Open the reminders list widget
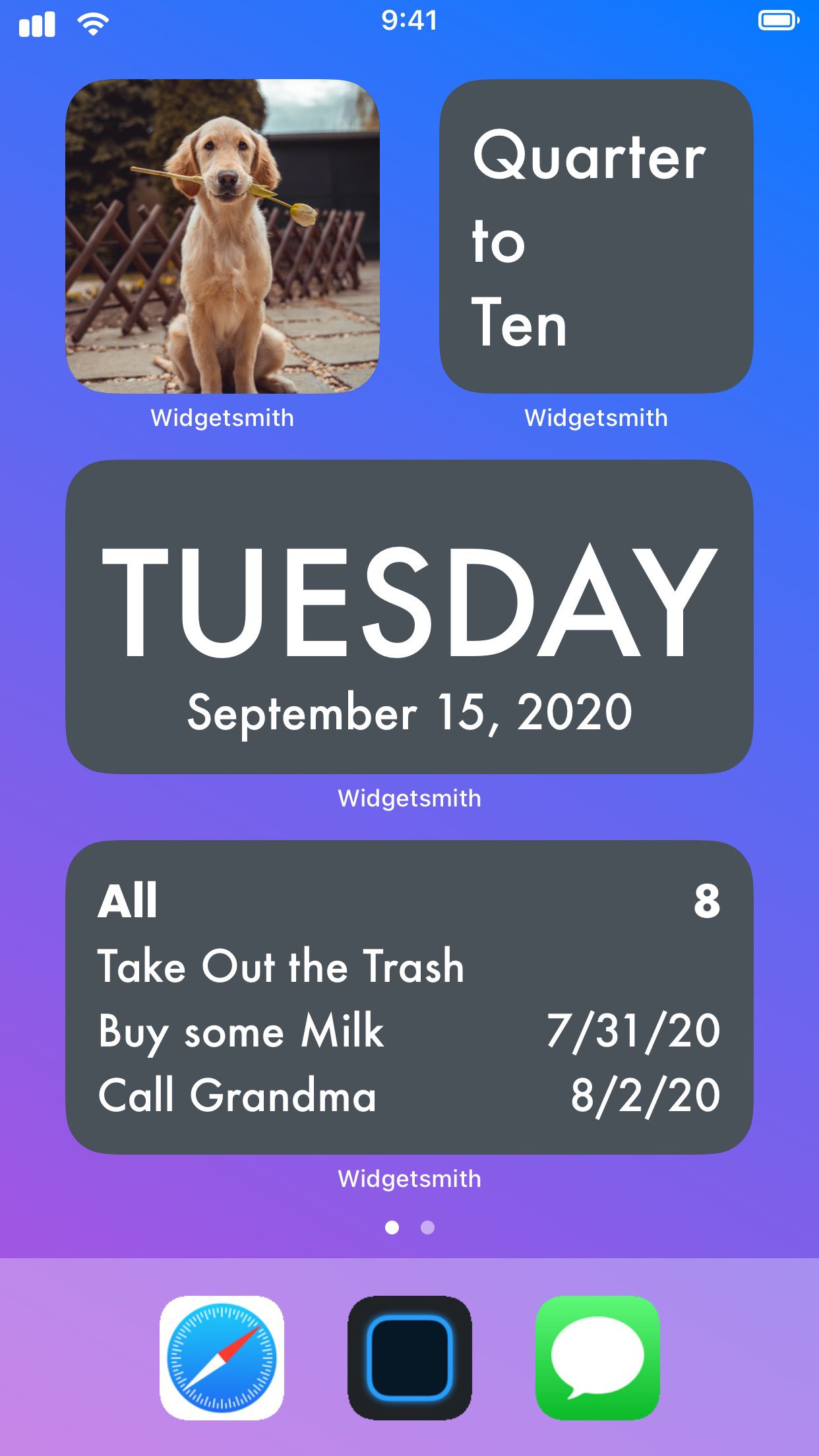This screenshot has height=1456, width=819. pyautogui.click(x=409, y=997)
